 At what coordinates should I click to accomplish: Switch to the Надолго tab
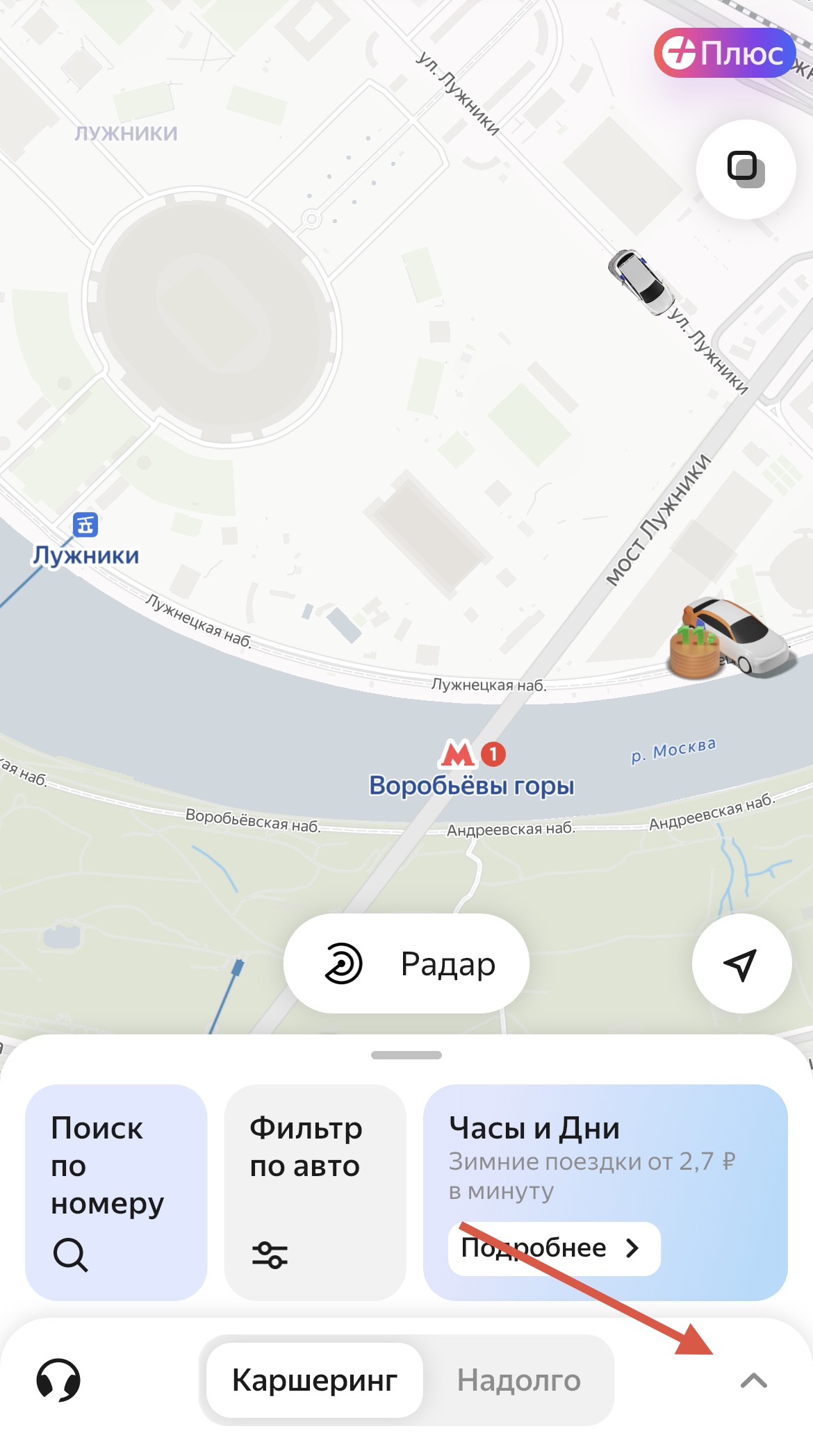coord(518,1380)
